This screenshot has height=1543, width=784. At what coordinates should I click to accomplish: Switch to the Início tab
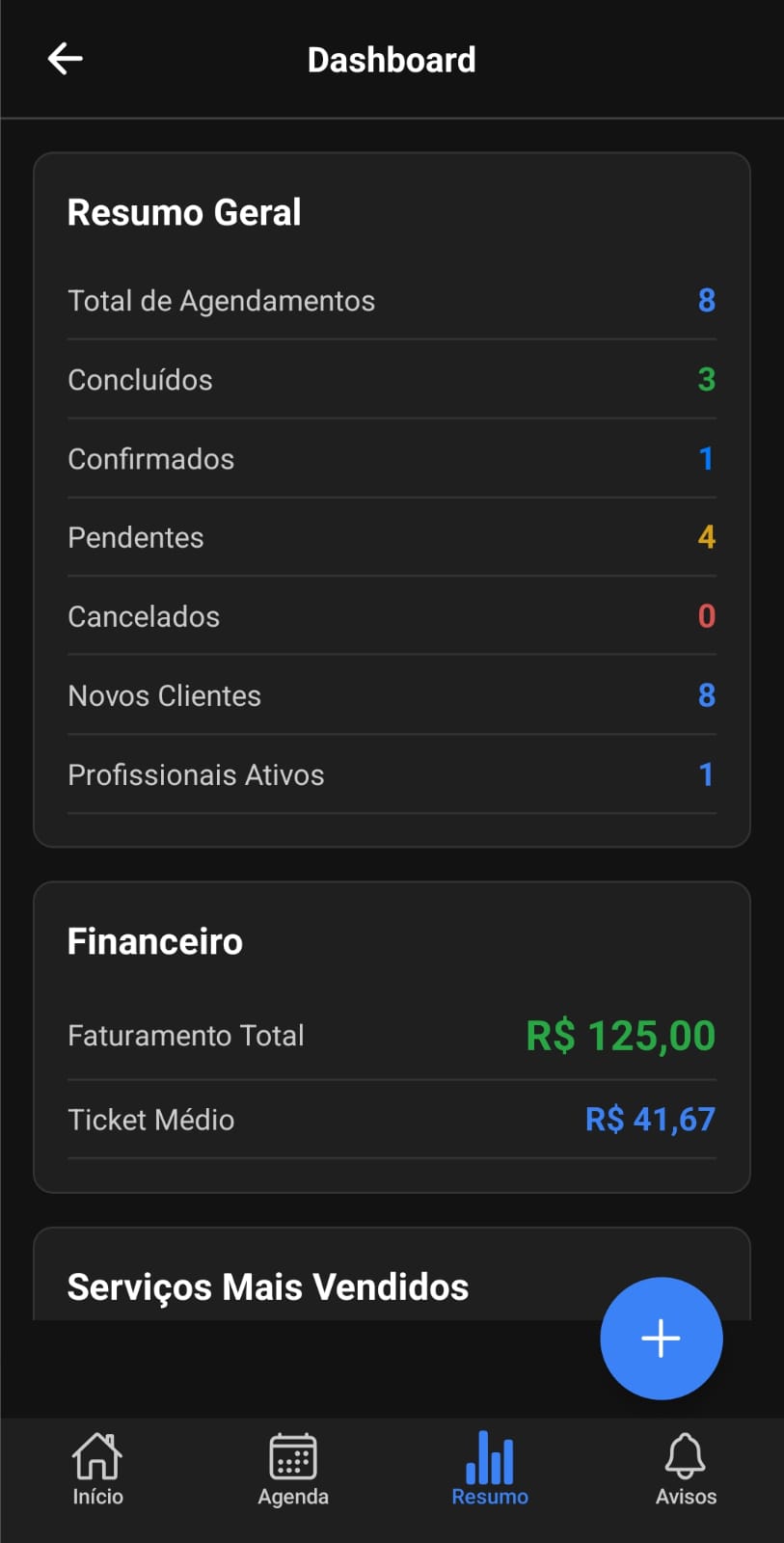pyautogui.click(x=97, y=1469)
